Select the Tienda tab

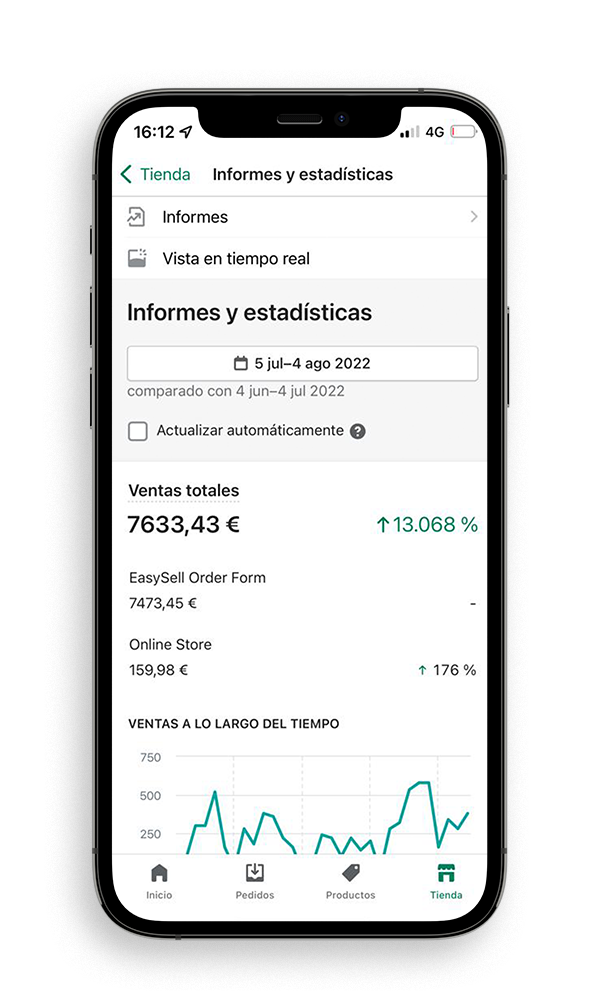446,881
